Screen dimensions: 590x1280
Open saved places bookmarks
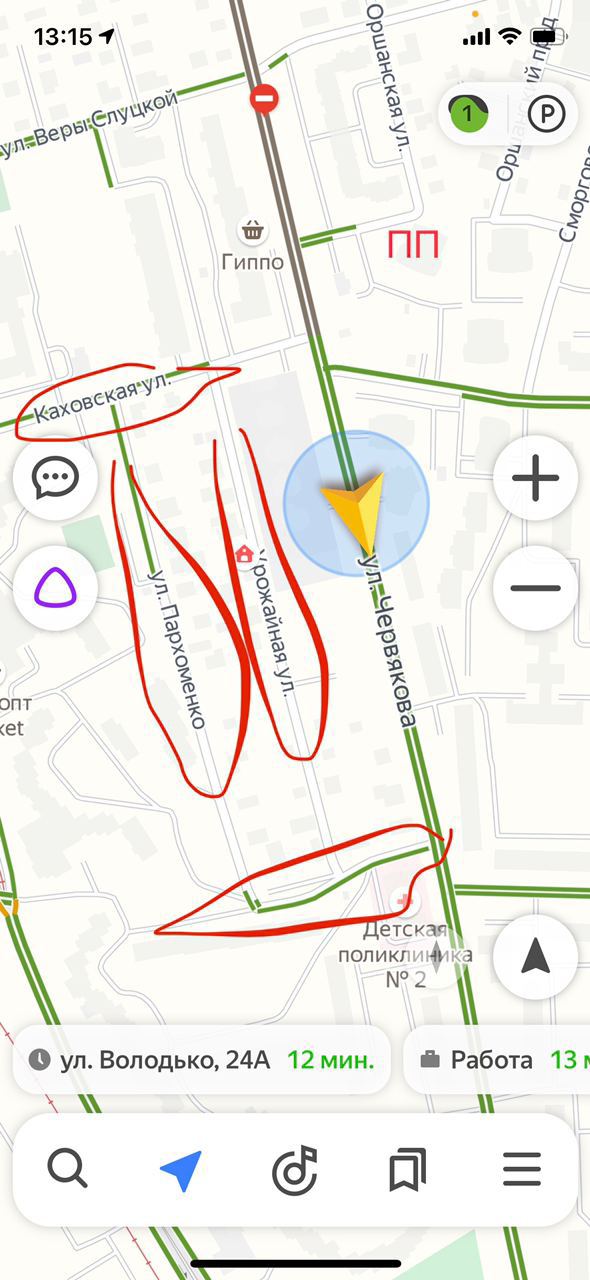[408, 1169]
